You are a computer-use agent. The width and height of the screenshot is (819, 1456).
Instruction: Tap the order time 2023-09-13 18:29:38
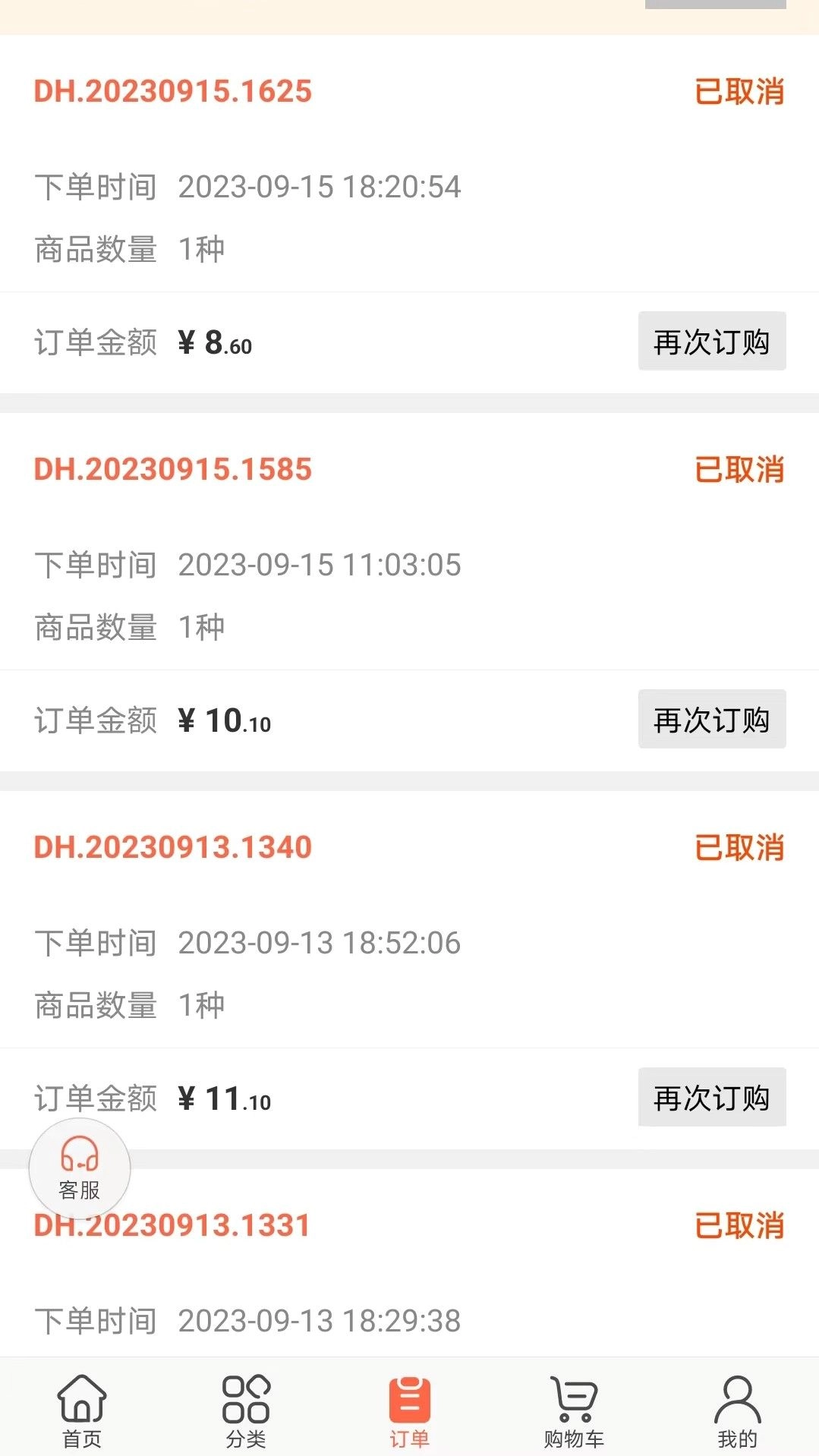pos(317,1319)
